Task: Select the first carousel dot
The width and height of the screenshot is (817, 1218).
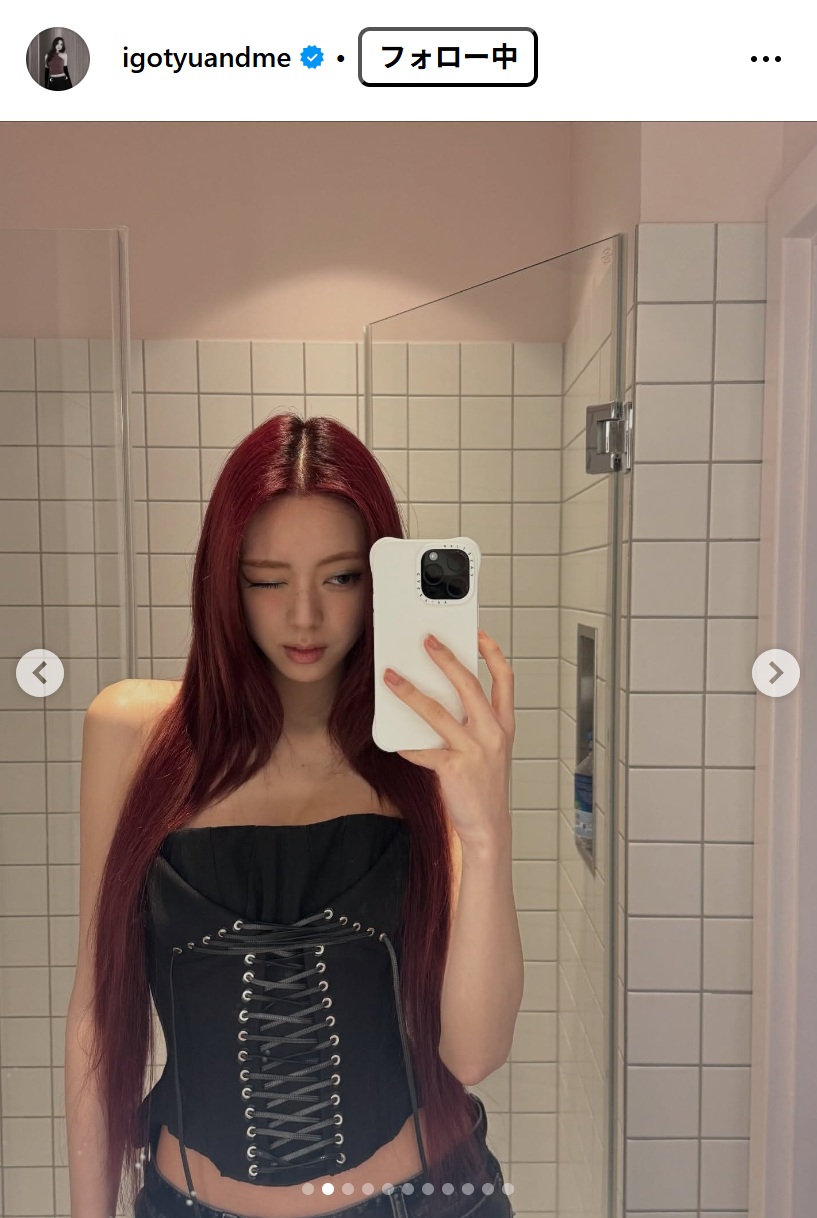Action: [307, 1188]
